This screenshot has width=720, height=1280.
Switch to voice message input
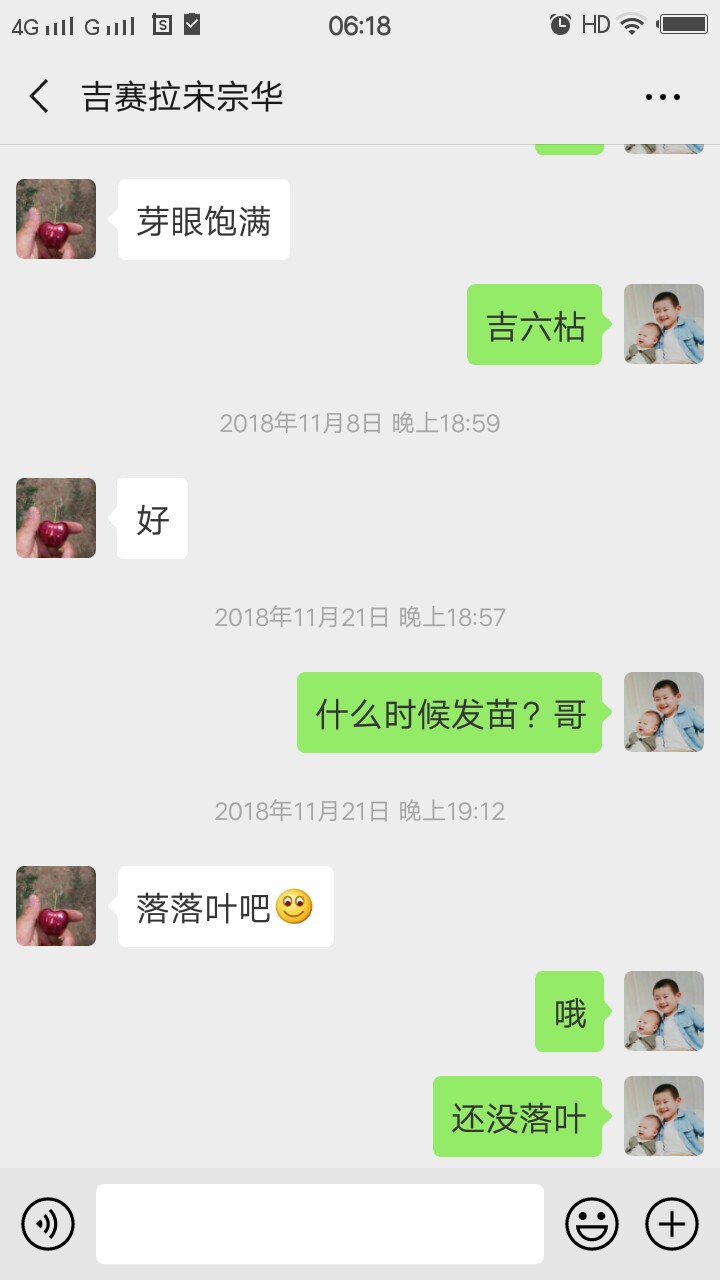48,1223
